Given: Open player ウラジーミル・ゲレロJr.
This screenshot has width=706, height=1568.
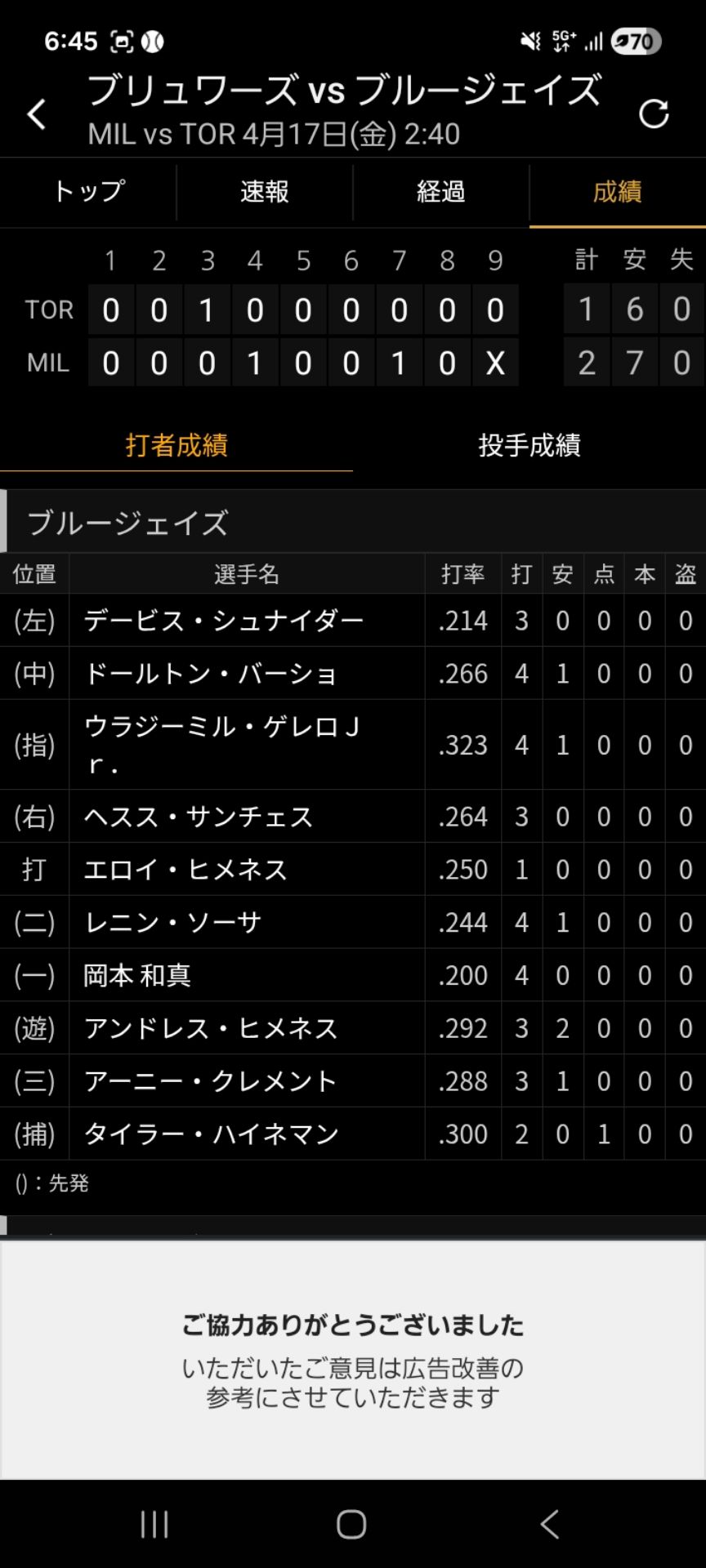Looking at the screenshot, I should (221, 745).
